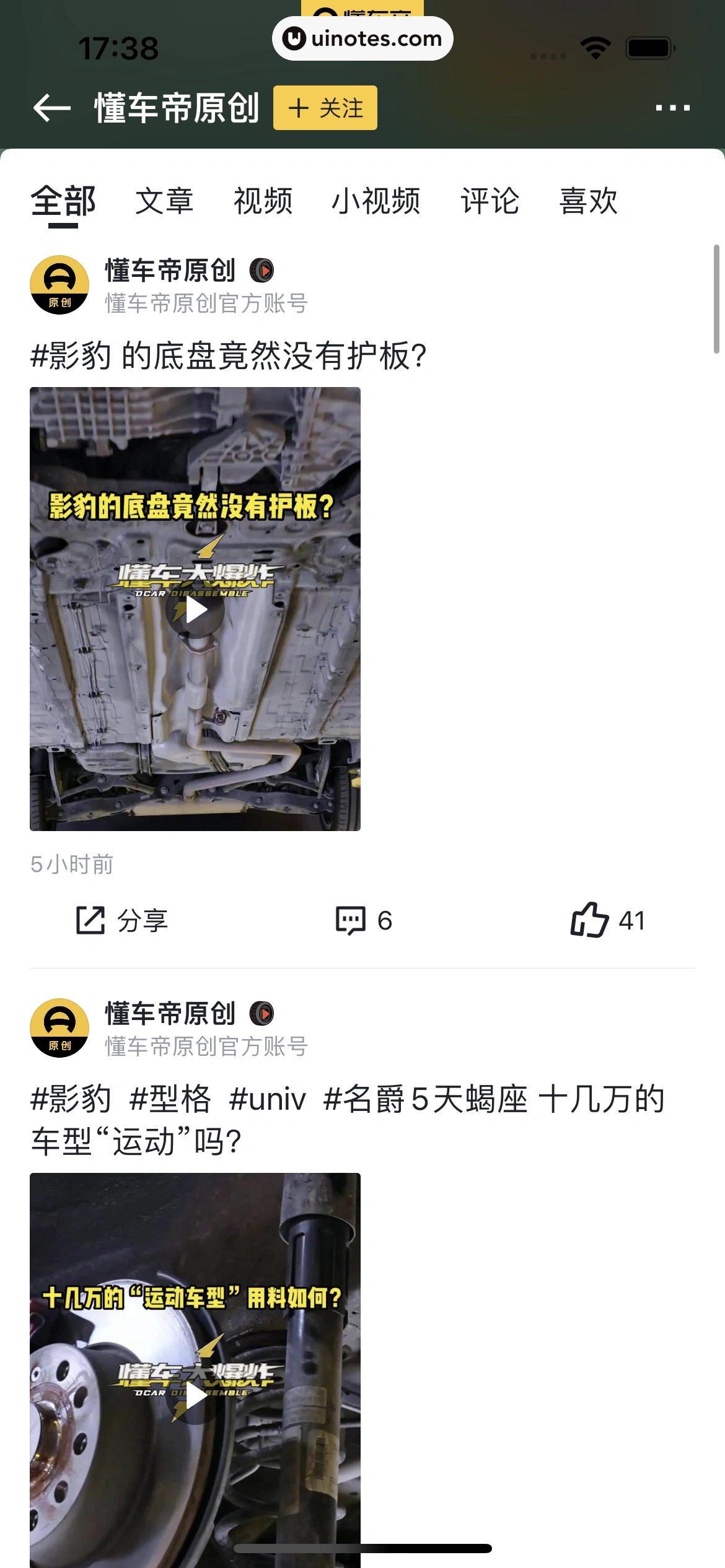The width and height of the screenshot is (725, 1568).
Task: Switch to the 小视频 tab
Action: click(x=376, y=202)
